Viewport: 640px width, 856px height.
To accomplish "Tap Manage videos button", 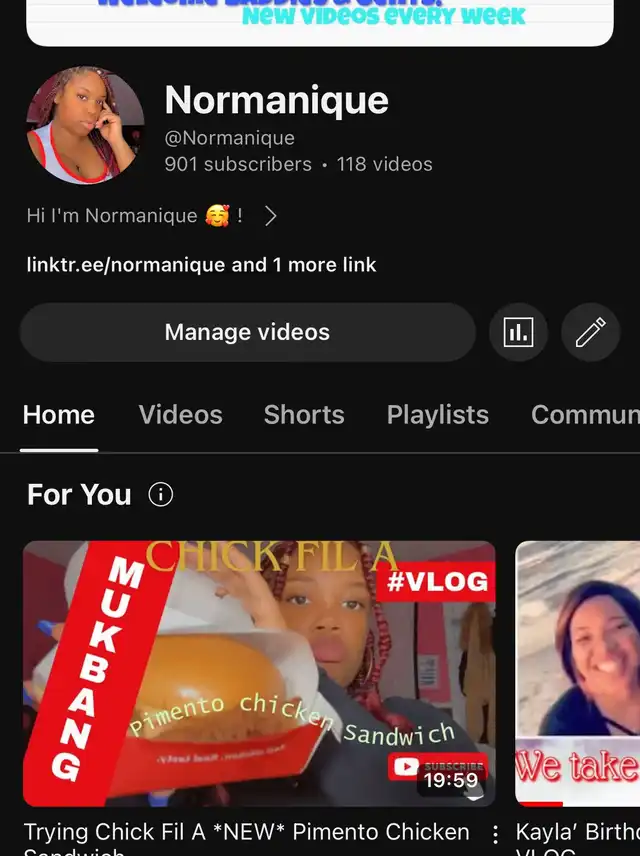I will (247, 332).
